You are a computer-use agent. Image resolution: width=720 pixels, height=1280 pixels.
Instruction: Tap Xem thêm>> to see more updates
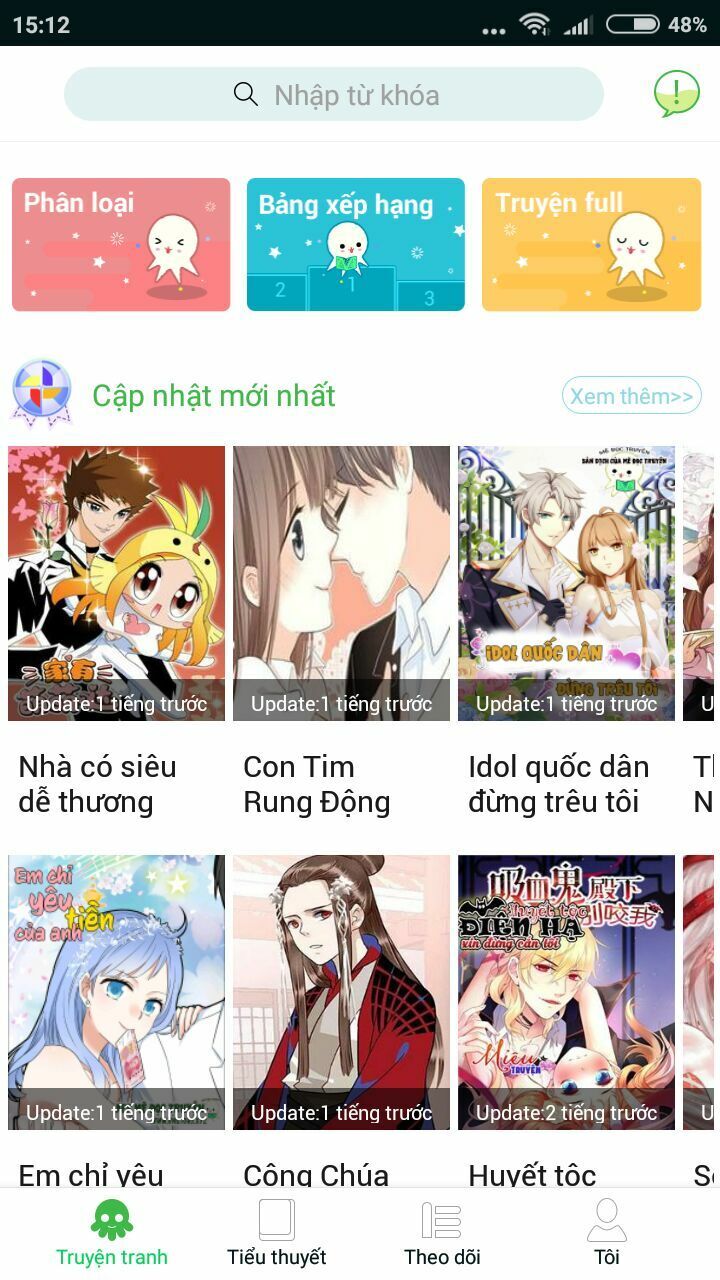tap(631, 396)
